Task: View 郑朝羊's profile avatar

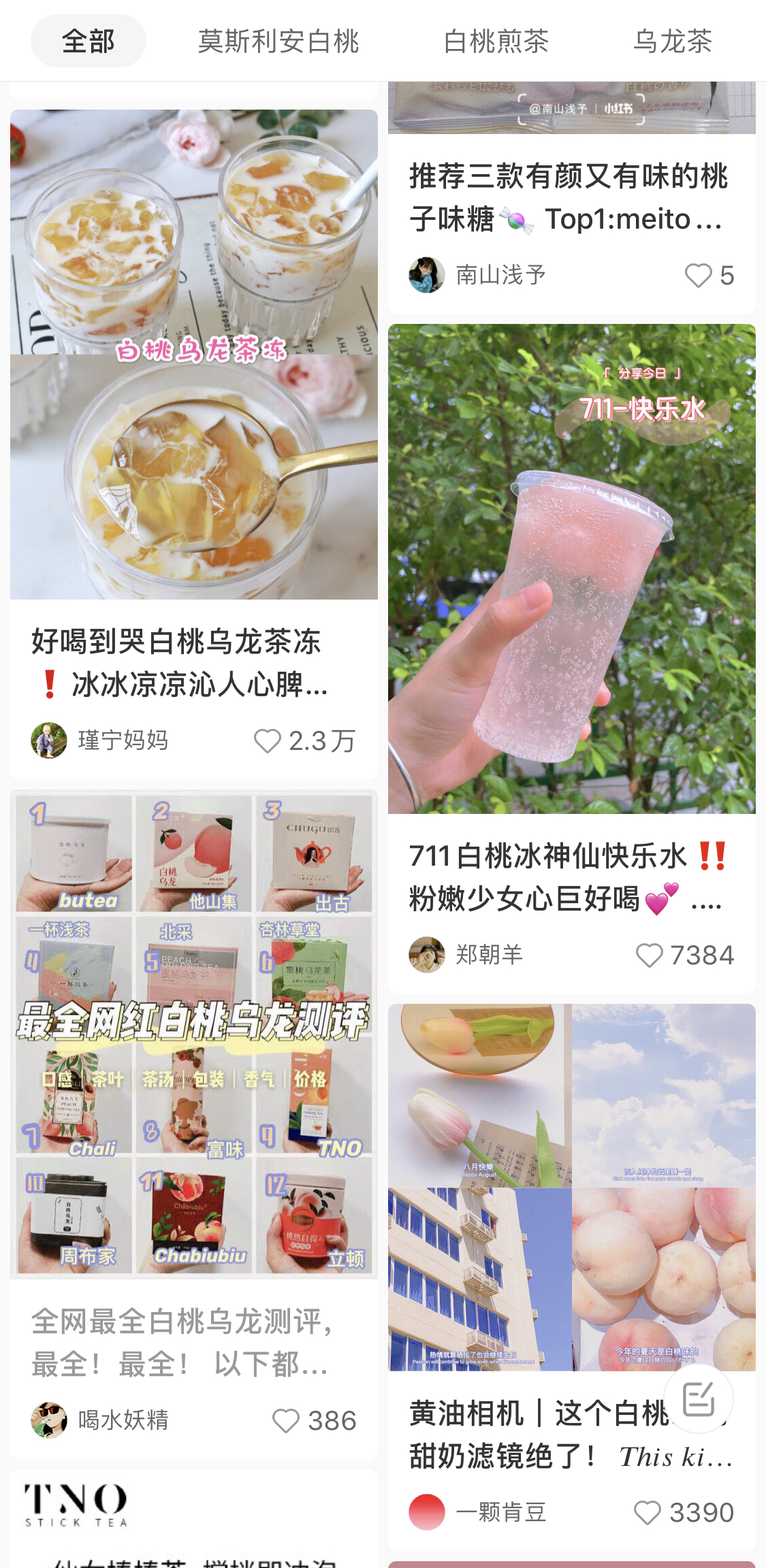Action: 427,955
